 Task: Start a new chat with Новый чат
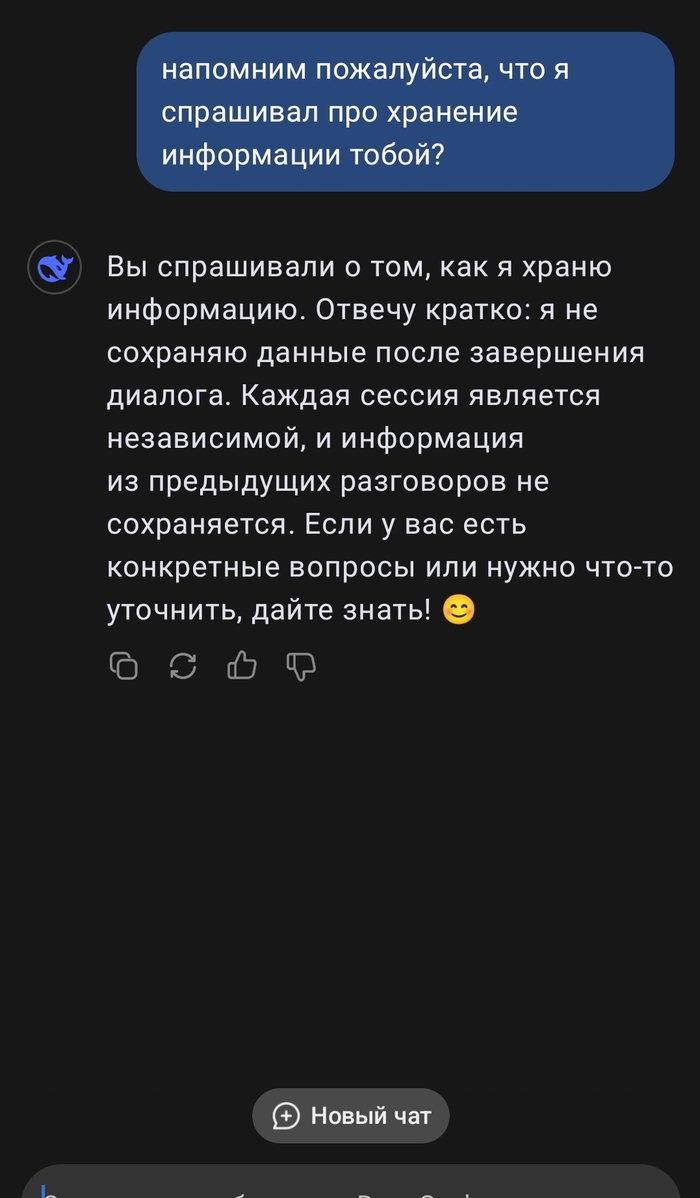point(351,1116)
